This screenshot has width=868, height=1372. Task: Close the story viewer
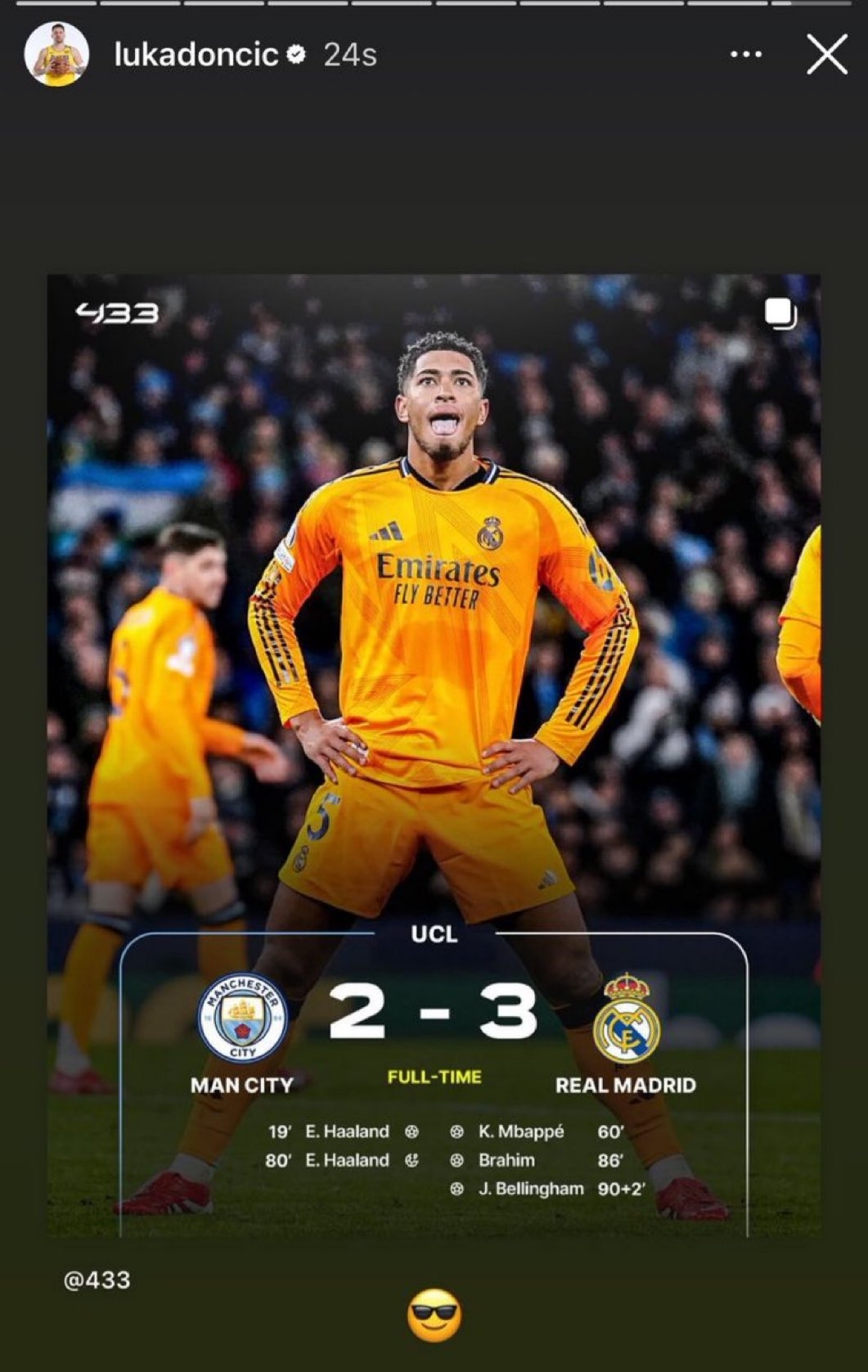(826, 56)
